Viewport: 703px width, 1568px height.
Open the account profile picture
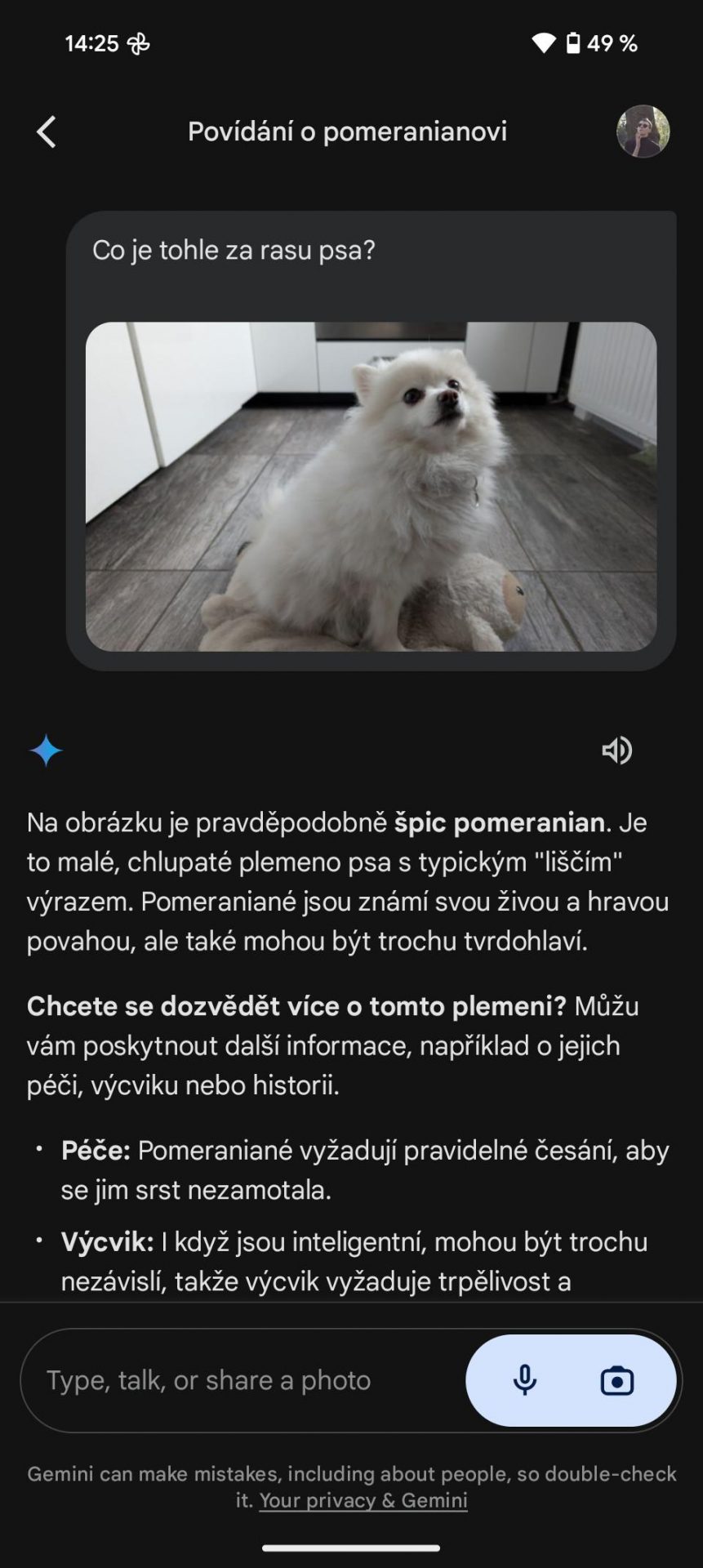pyautogui.click(x=643, y=131)
